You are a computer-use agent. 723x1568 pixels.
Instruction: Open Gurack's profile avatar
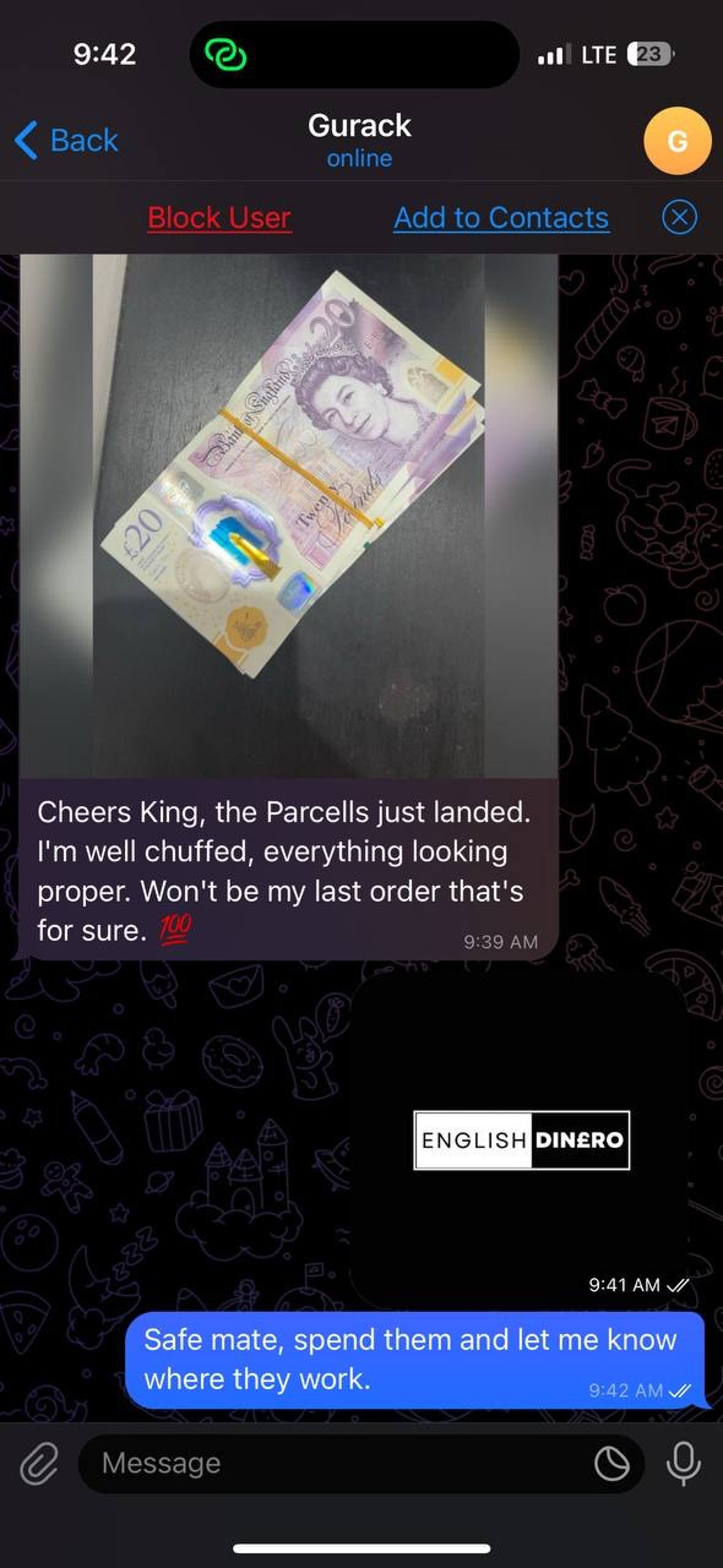(677, 140)
